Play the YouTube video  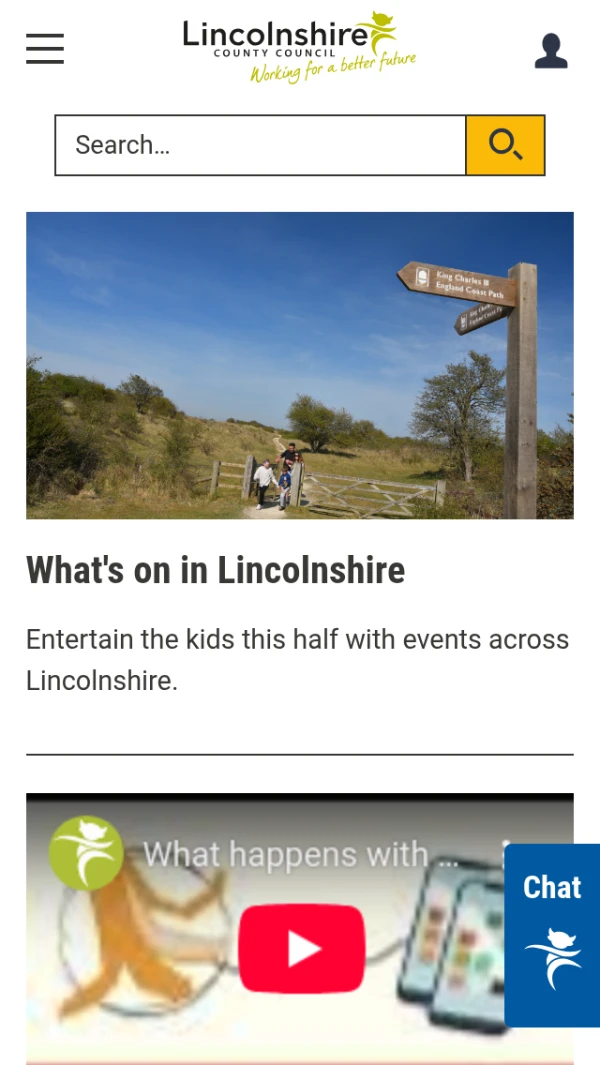(301, 948)
